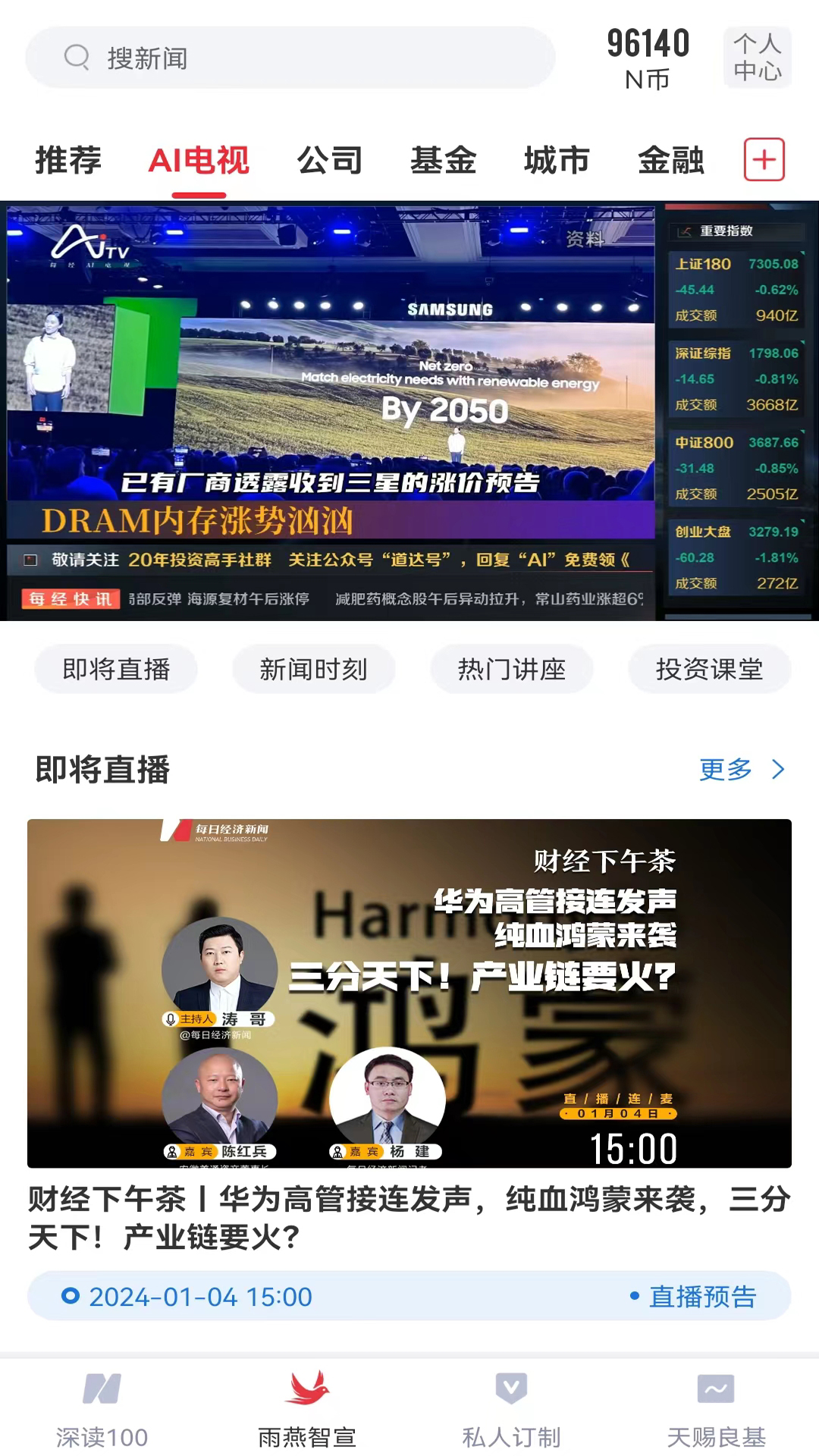The image size is (819, 1456).
Task: Open 个人中心 personal center
Action: coord(757,58)
